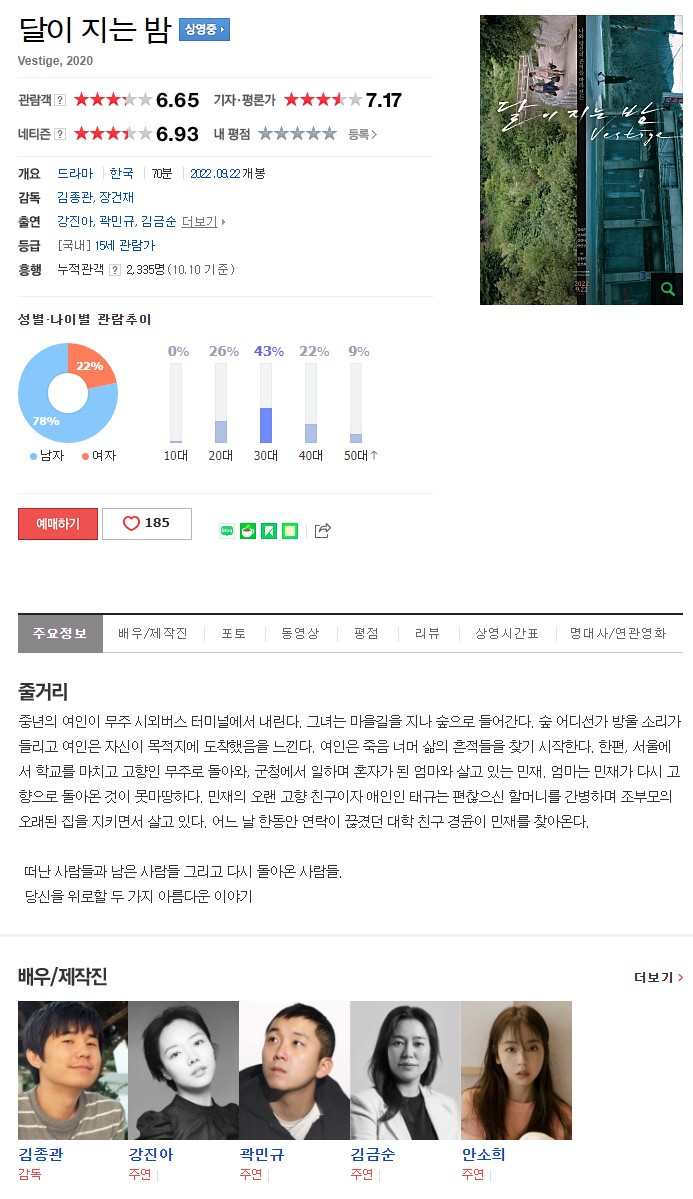This screenshot has width=693, height=1199.
Task: Open the 상영중 badge
Action: click(204, 30)
